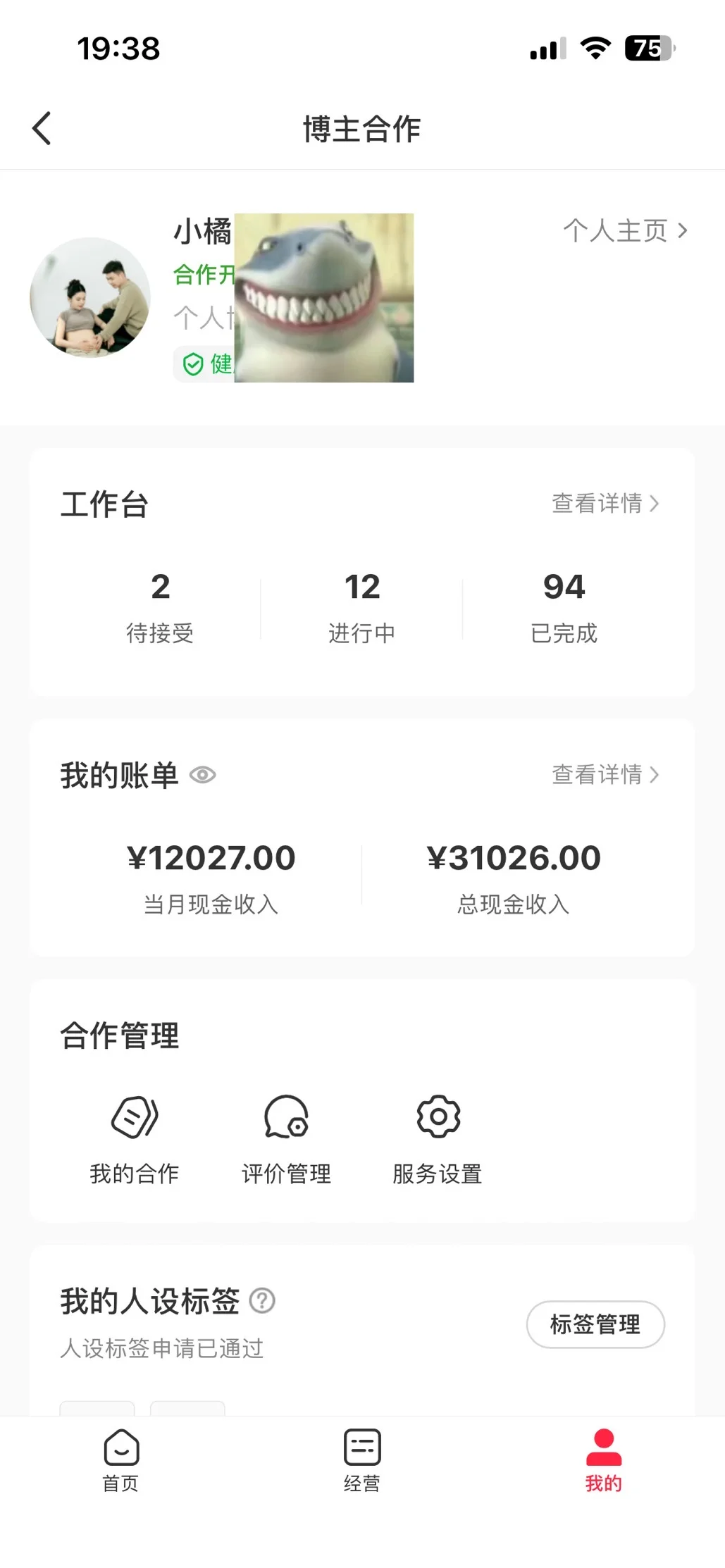Open 标签管理 button
The height and width of the screenshot is (1568, 725).
point(595,1324)
